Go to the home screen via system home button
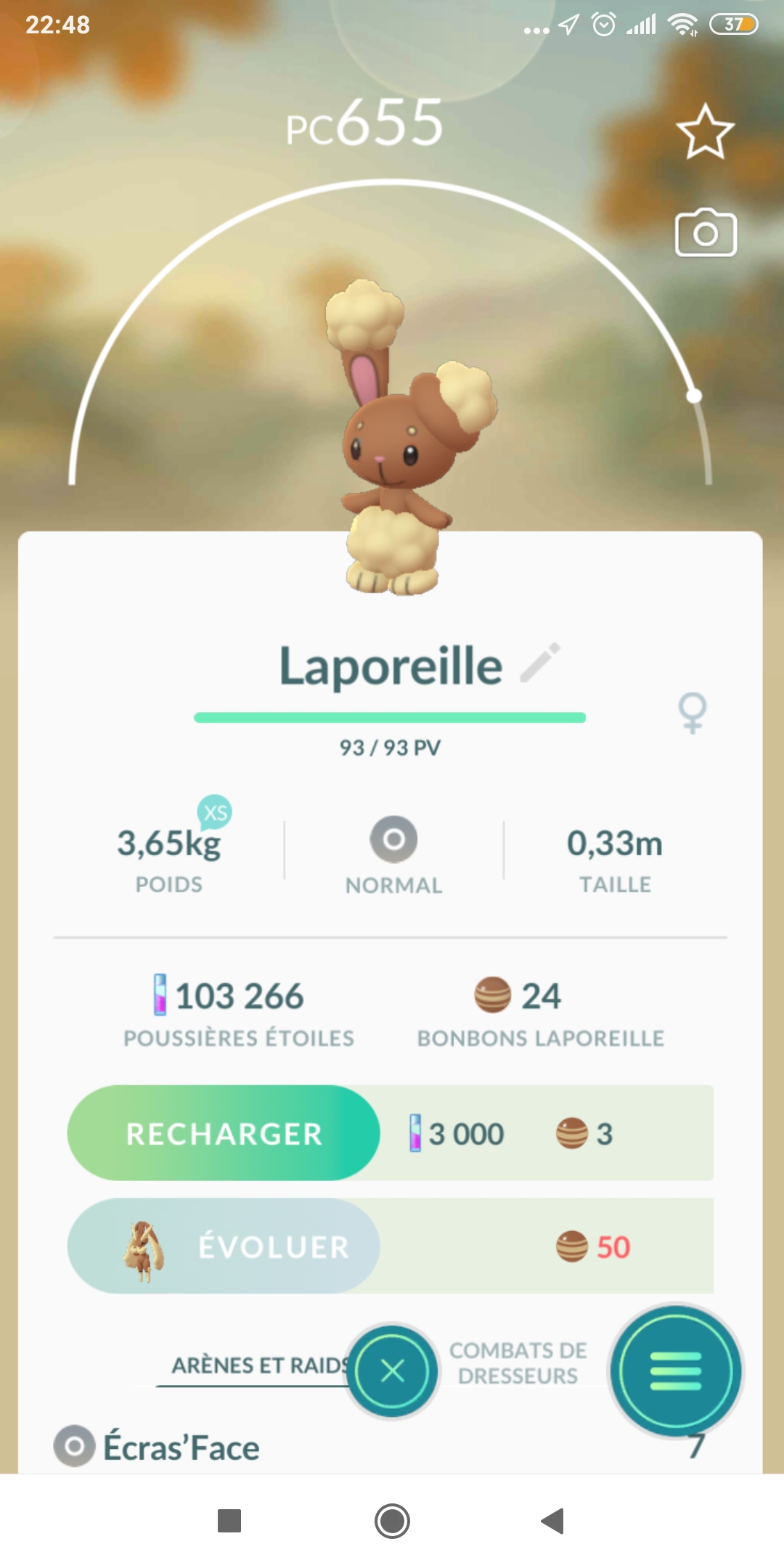 [392, 1521]
